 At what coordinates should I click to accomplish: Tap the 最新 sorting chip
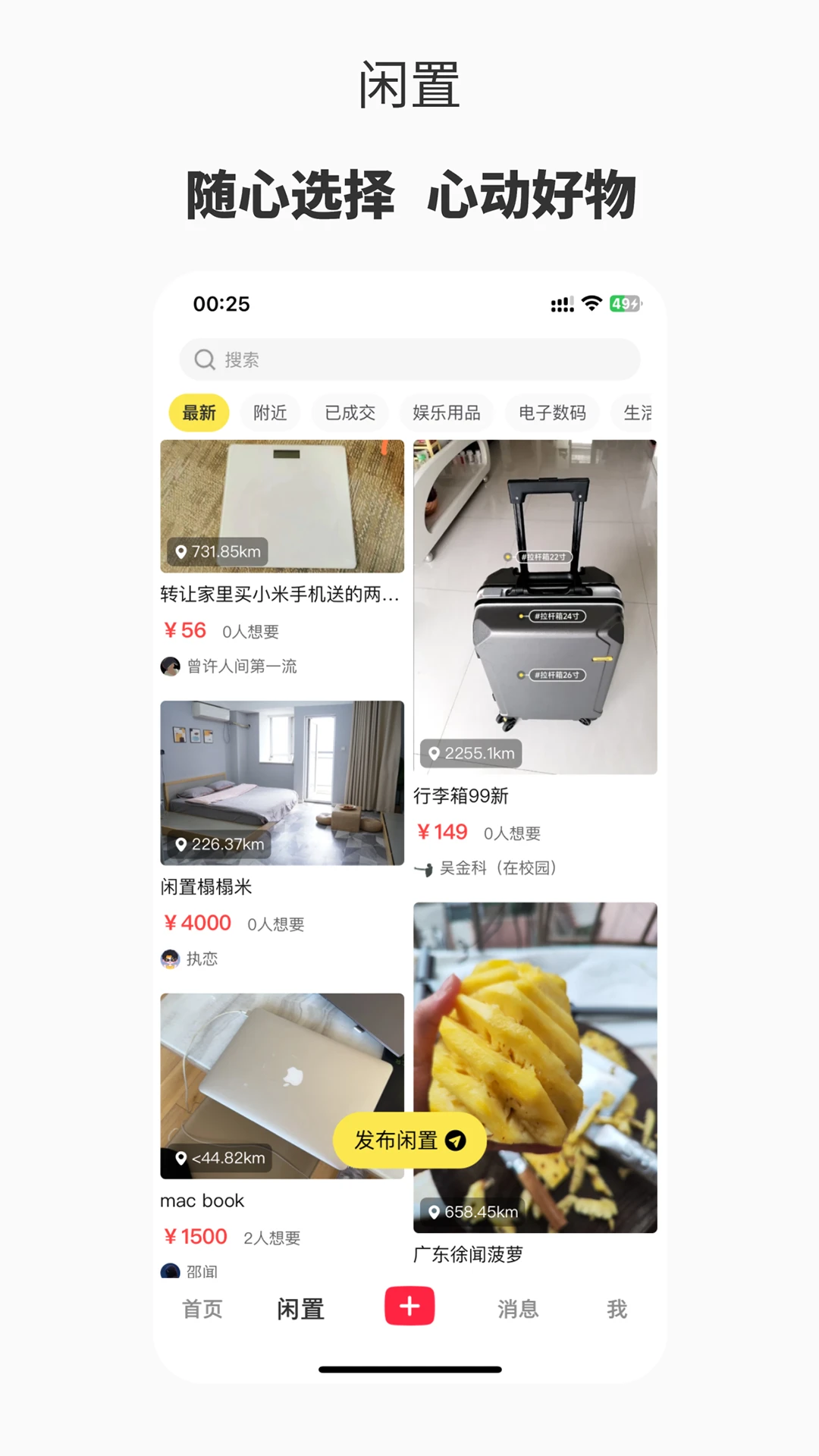click(x=198, y=413)
